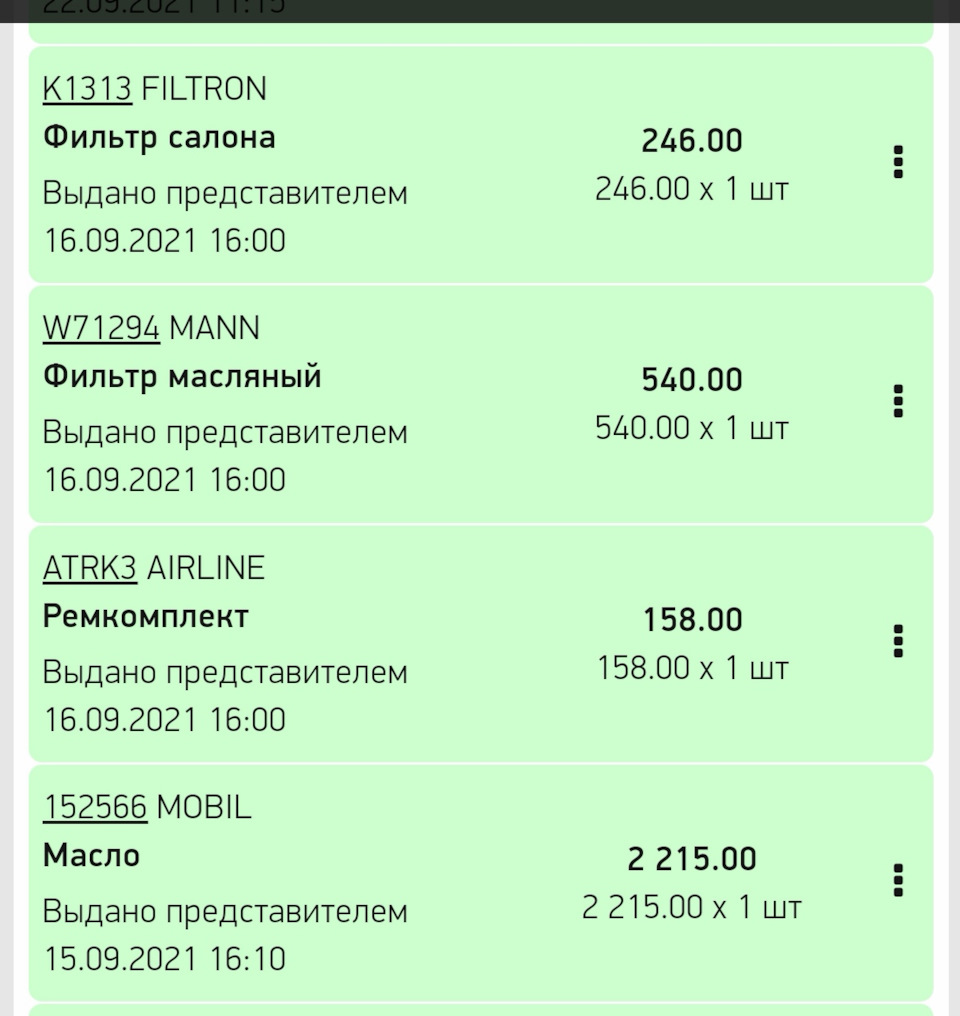
Task: Open three-dot menu for Ремкомплект
Action: pyautogui.click(x=898, y=641)
